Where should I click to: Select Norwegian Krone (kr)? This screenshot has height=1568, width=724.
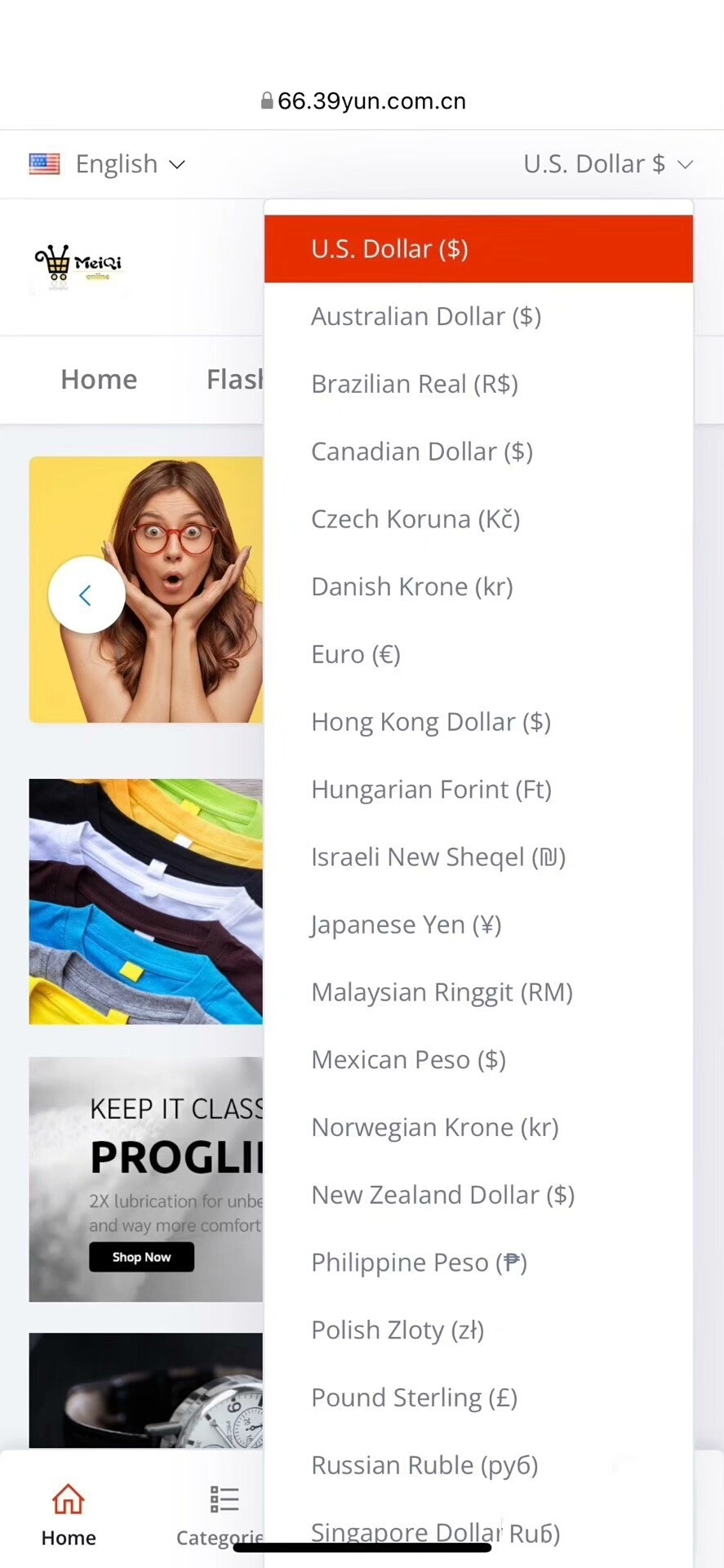435,1128
